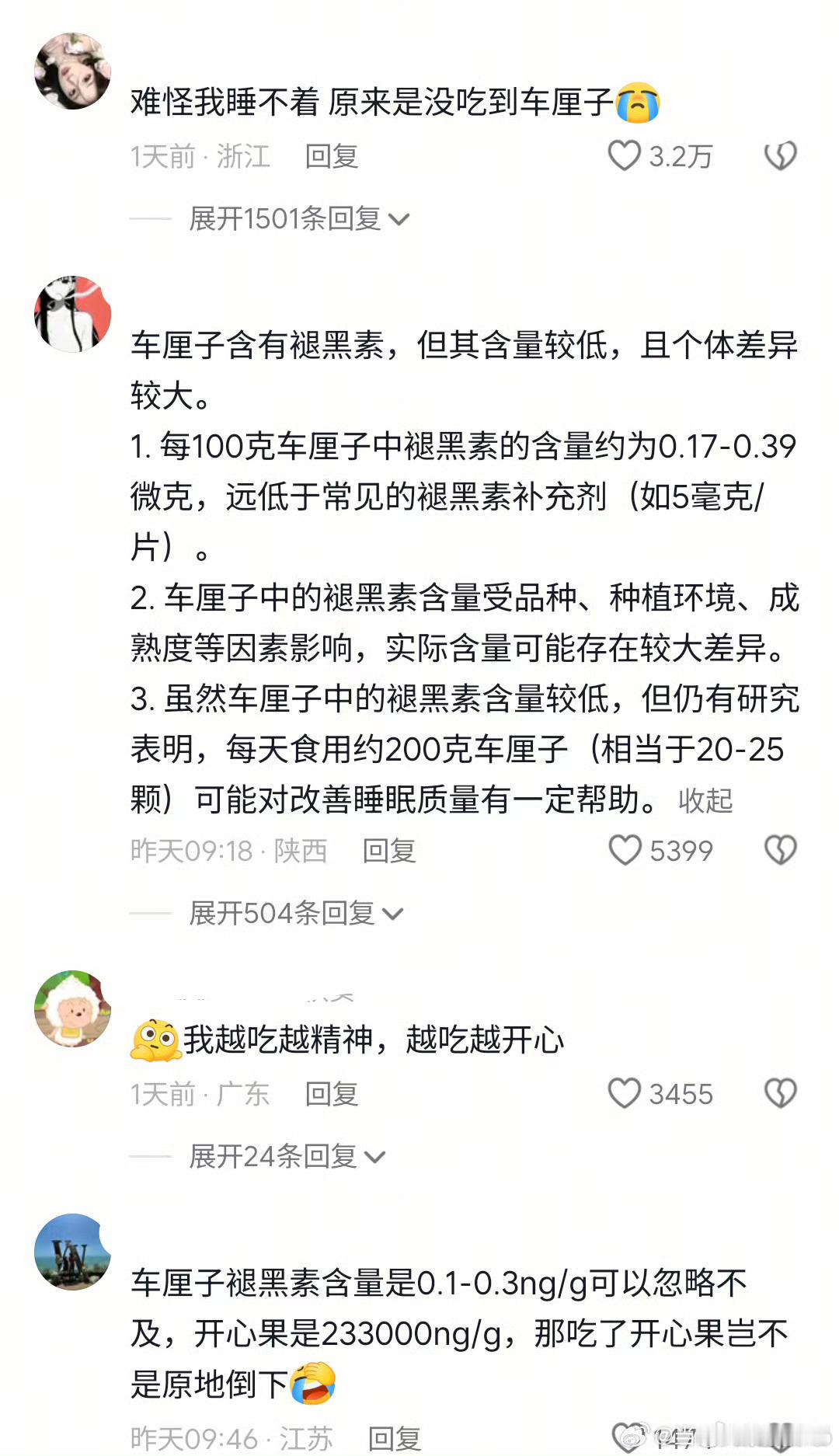Click the 3.2万 like count
839x1456 pixels.
point(676,156)
